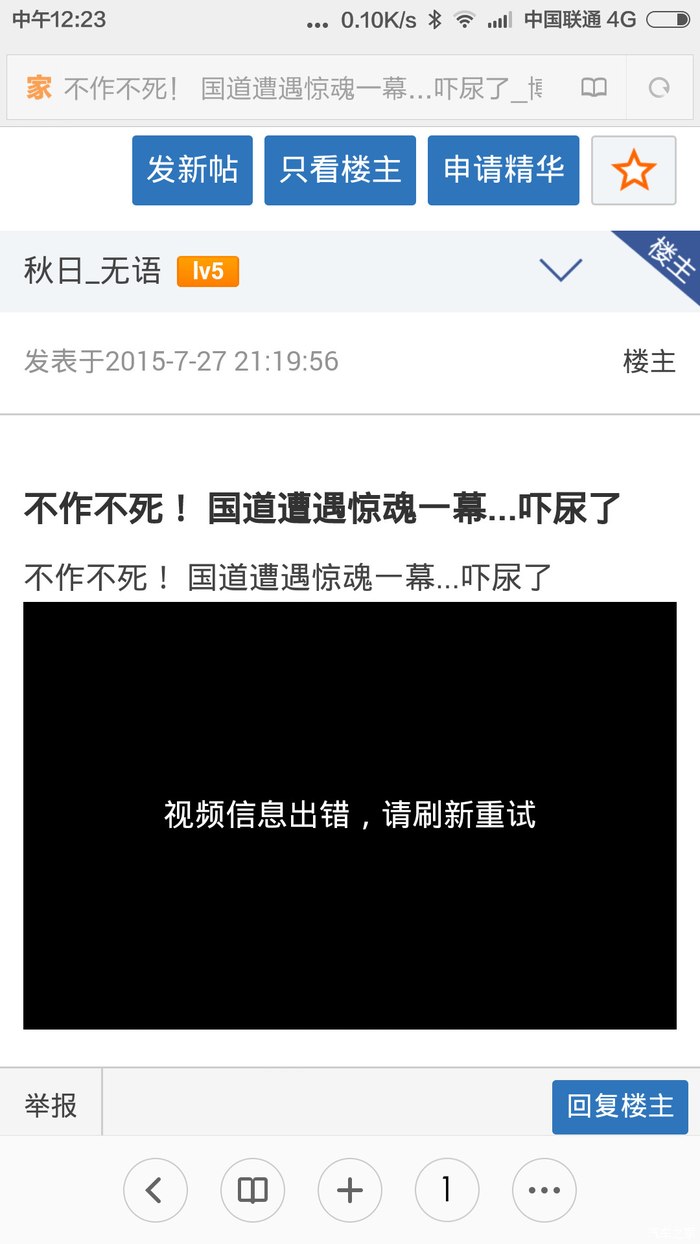The image size is (700, 1244).
Task: Go back with the browser back arrow
Action: 155,1190
